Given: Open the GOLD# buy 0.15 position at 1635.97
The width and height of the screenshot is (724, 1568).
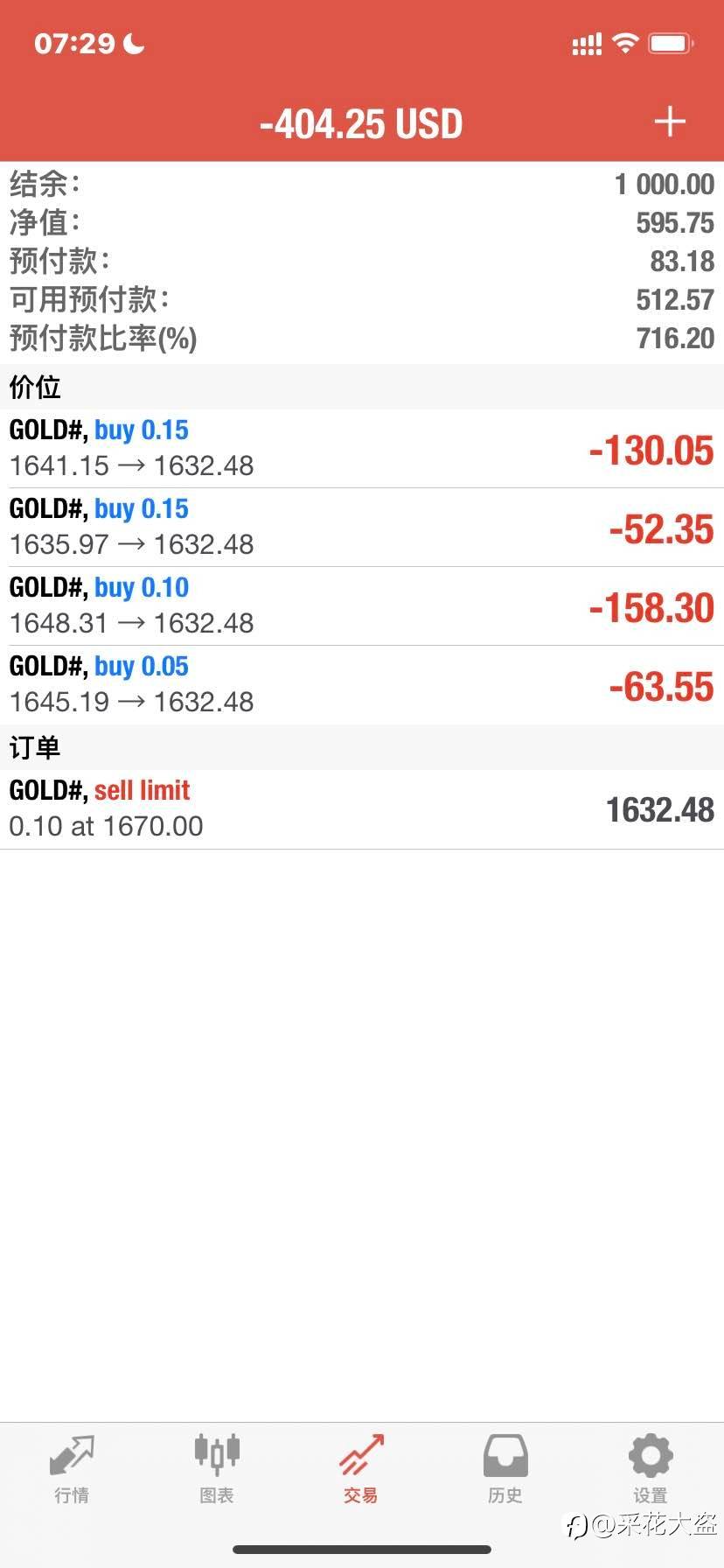Looking at the screenshot, I should (362, 528).
